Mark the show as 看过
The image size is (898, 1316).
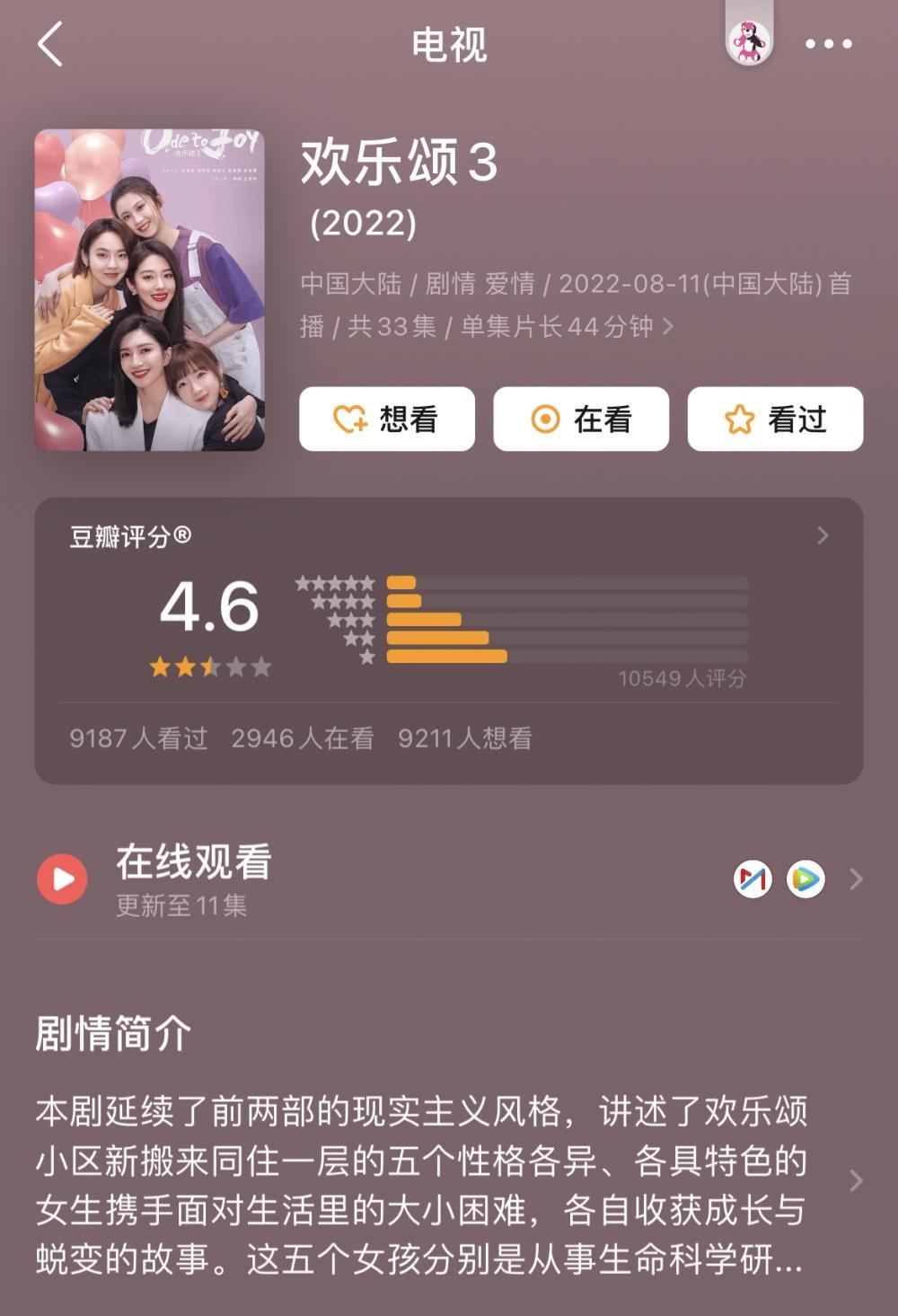775,420
